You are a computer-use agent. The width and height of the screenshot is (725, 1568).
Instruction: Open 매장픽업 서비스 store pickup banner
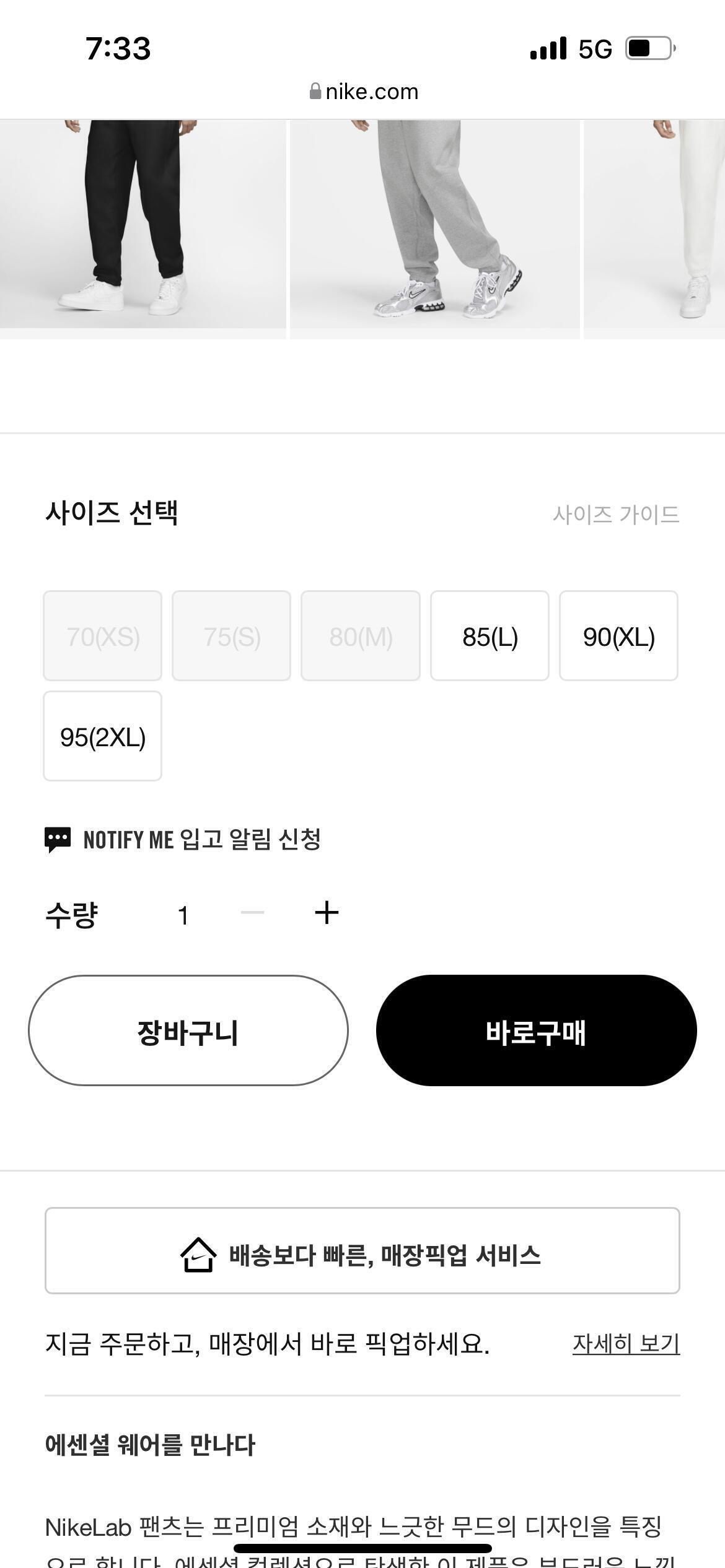(x=362, y=1250)
